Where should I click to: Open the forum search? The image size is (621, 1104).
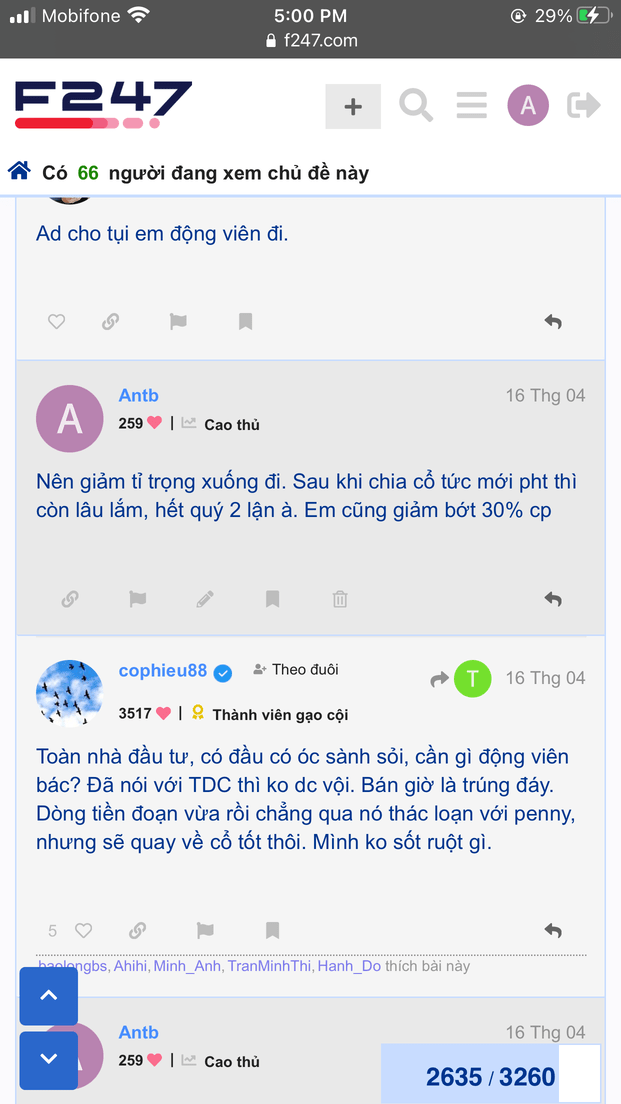(416, 105)
